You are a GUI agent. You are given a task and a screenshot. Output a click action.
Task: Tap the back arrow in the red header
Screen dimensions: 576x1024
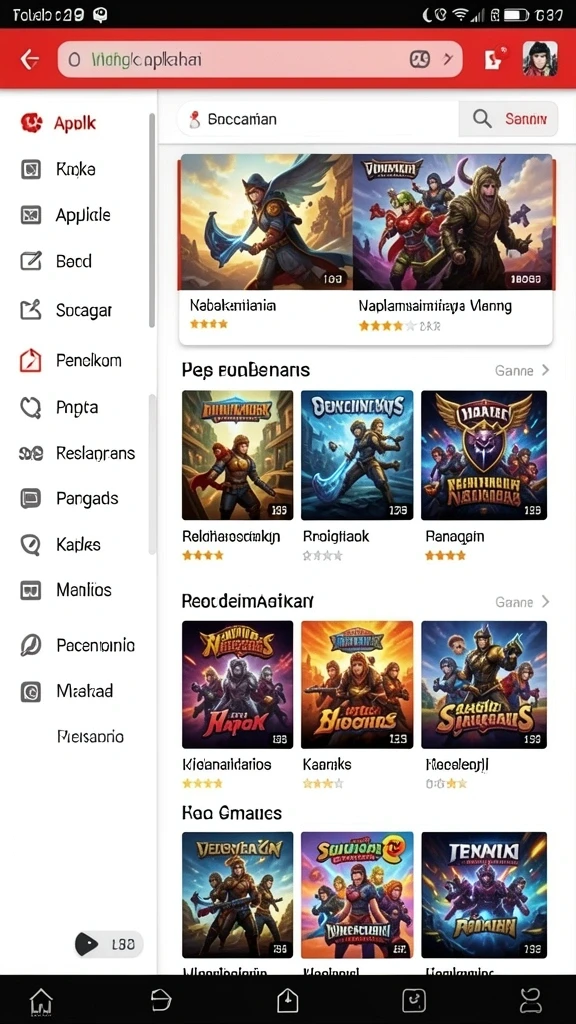[29, 59]
